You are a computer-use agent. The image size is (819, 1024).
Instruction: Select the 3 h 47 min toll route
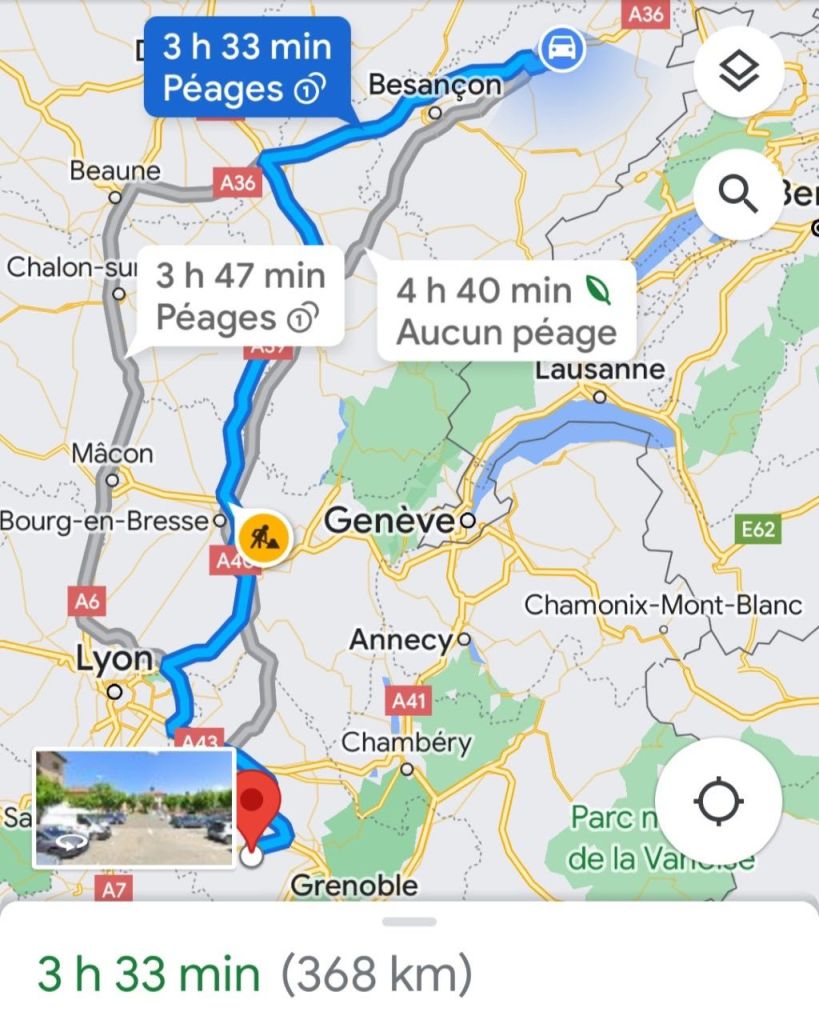pyautogui.click(x=240, y=296)
